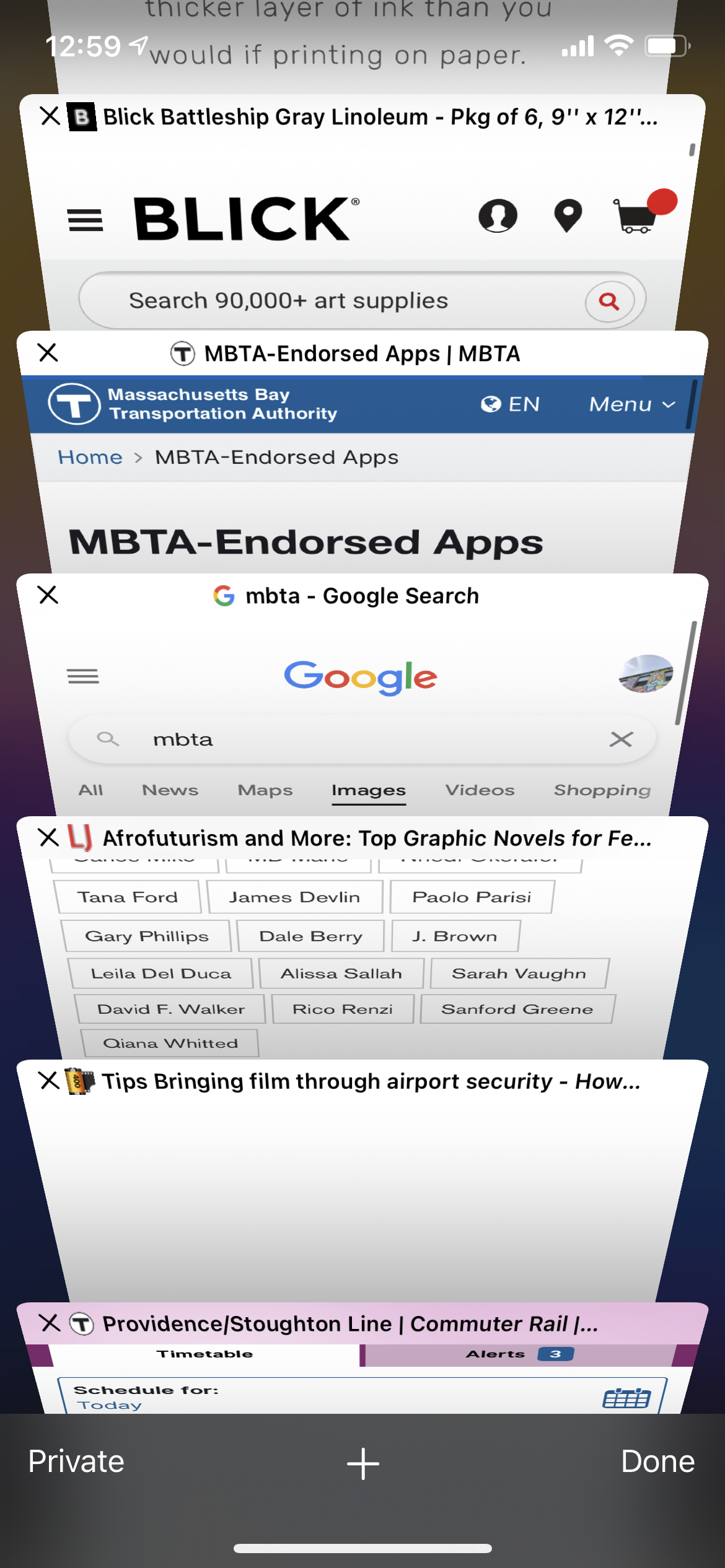Close the Blick Battleship Gray Linoleum tab
Screen dimensions: 725x1568
click(50, 116)
